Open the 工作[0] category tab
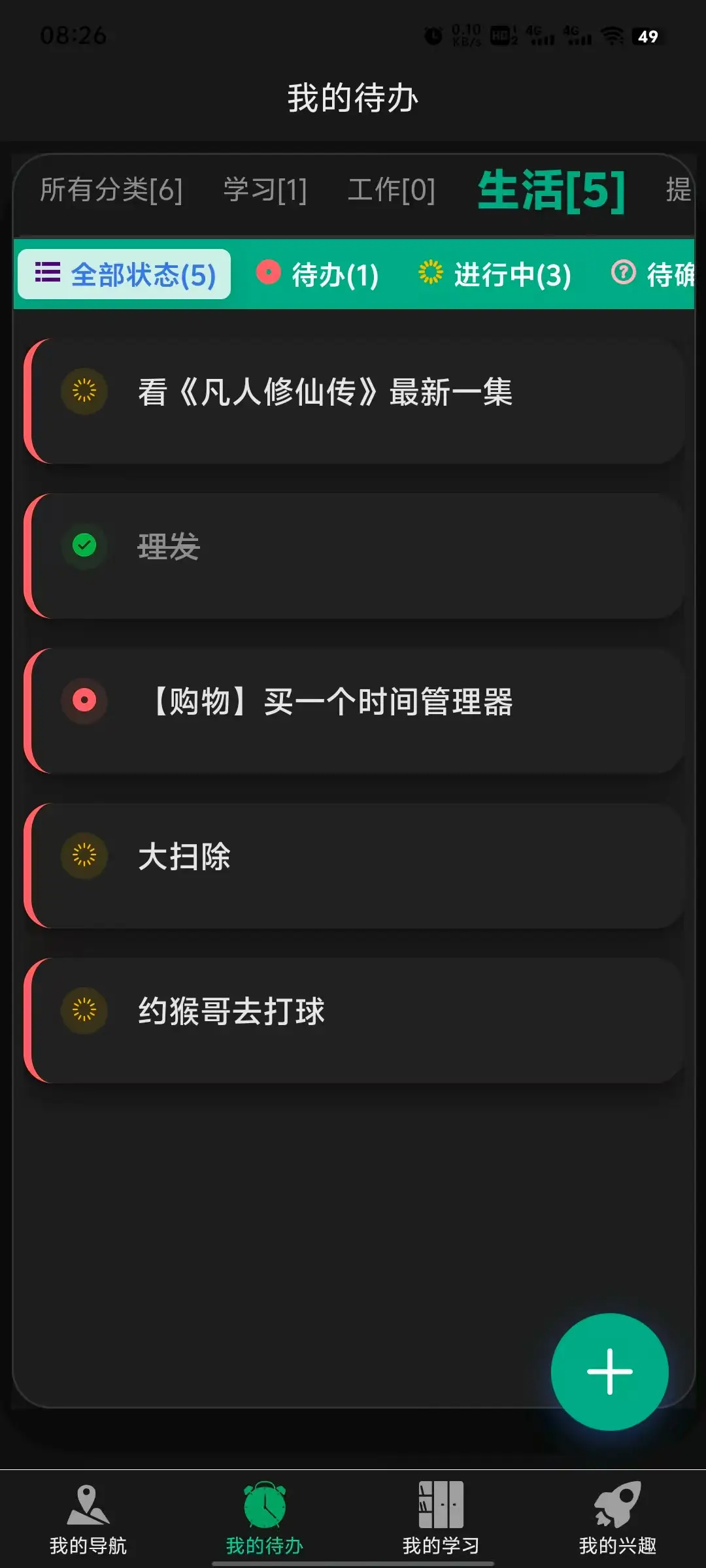The height and width of the screenshot is (1568, 706). pyautogui.click(x=391, y=190)
